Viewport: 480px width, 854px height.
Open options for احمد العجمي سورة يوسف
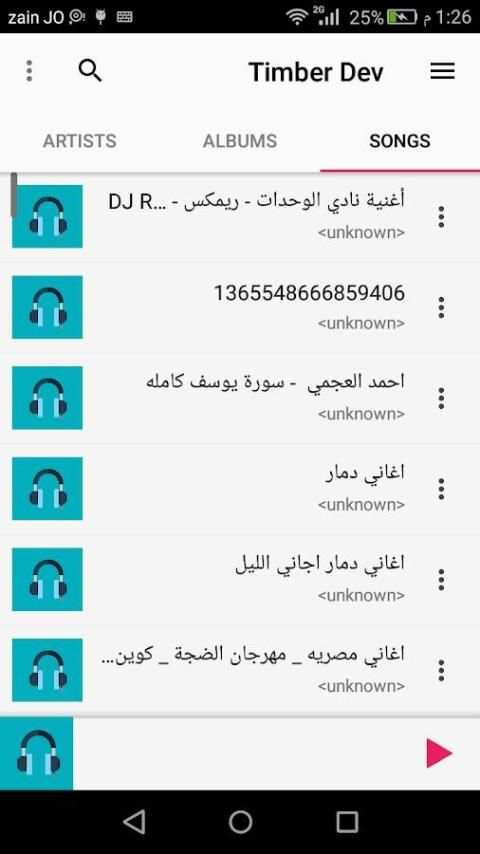click(x=441, y=398)
